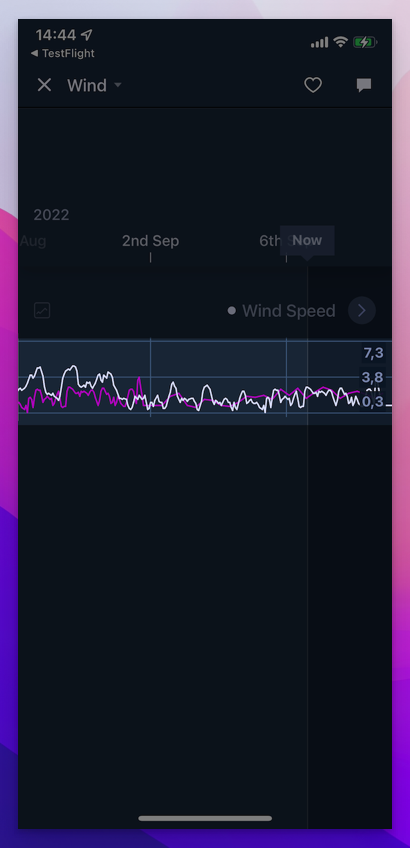Add this spot to favorites
Image resolution: width=410 pixels, height=848 pixels.
(x=313, y=85)
